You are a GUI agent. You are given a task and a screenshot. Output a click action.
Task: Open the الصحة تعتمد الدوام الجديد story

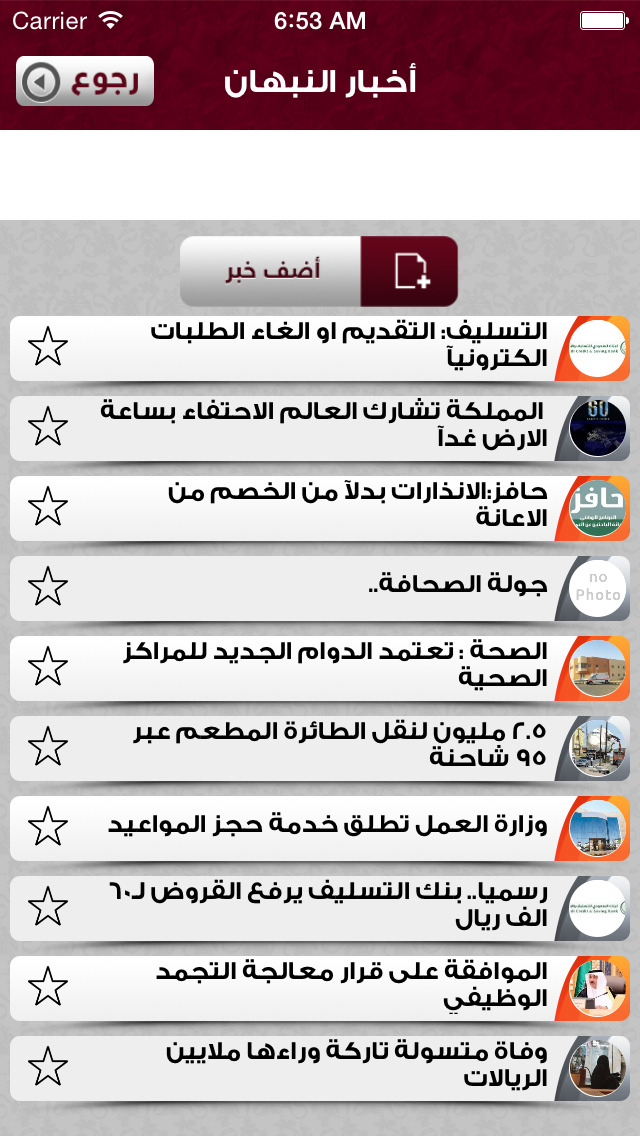[320, 669]
